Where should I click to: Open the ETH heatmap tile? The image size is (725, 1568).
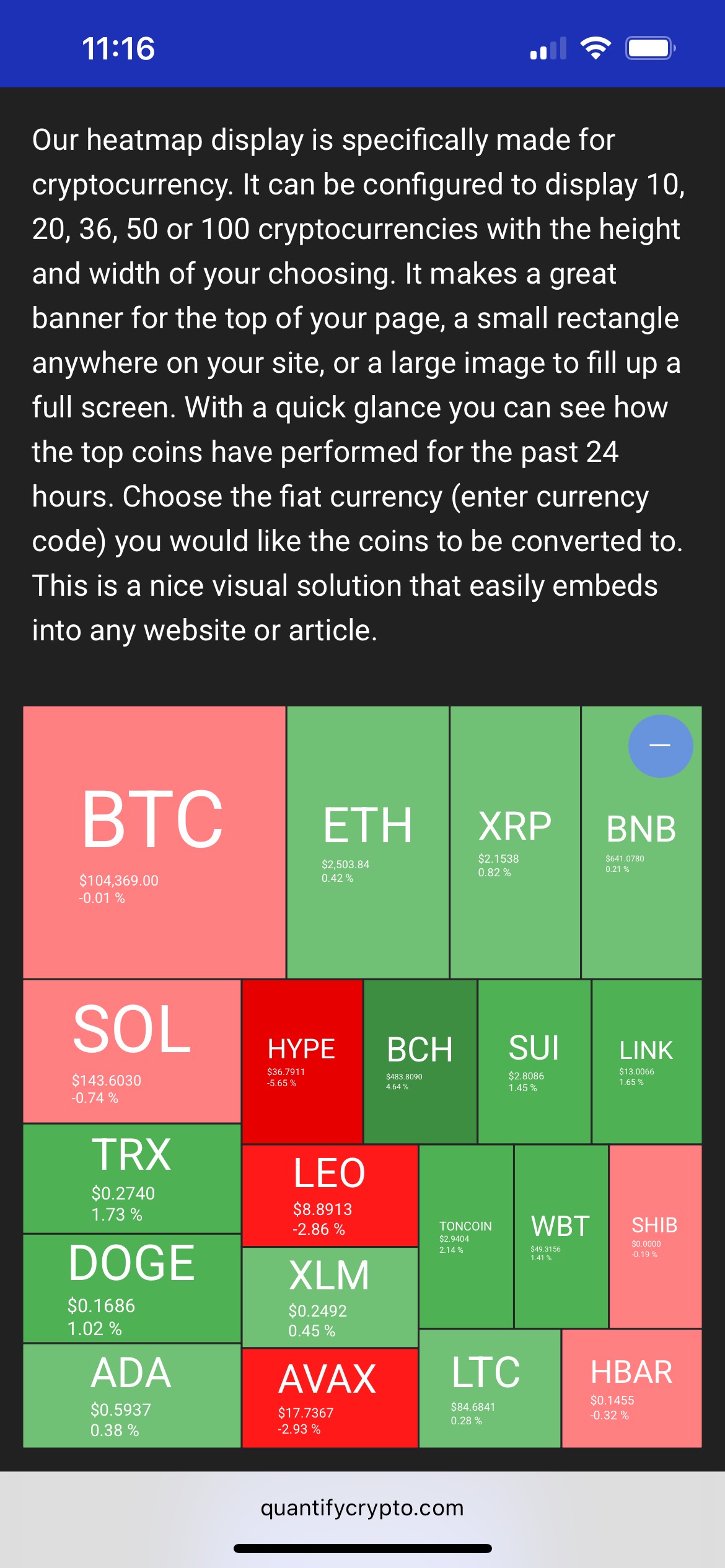[x=367, y=842]
